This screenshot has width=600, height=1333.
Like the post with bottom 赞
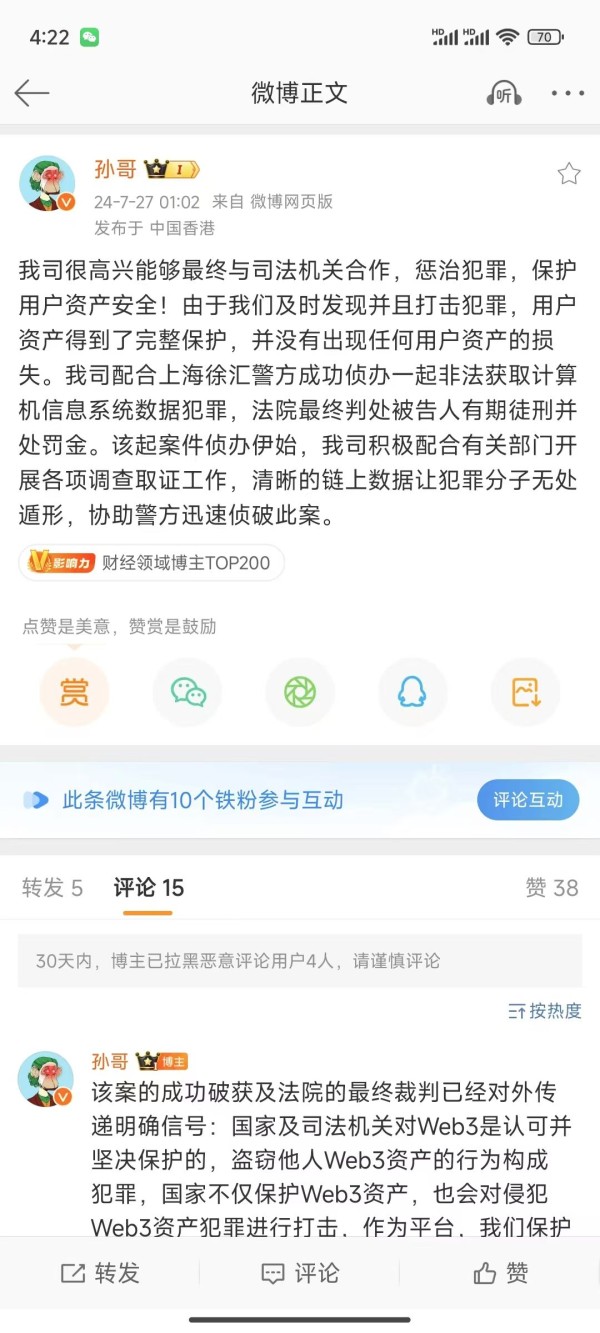click(x=500, y=1273)
